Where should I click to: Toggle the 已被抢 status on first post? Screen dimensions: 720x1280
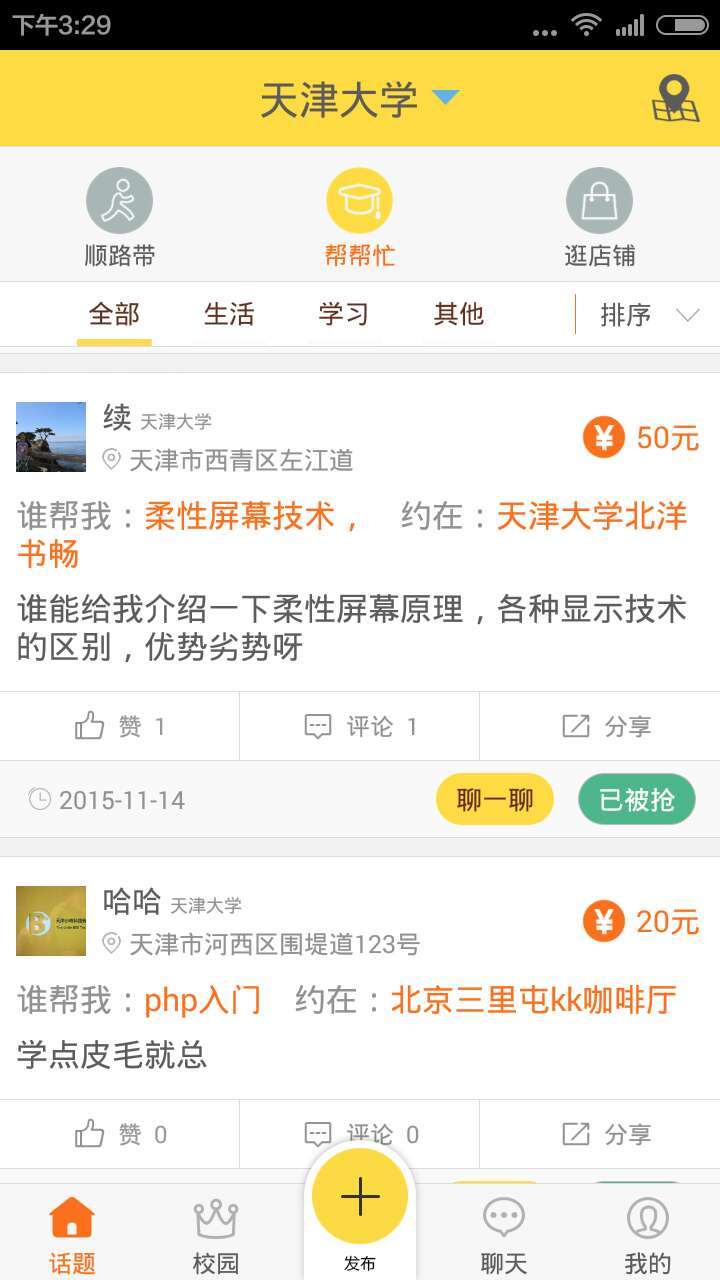(636, 799)
